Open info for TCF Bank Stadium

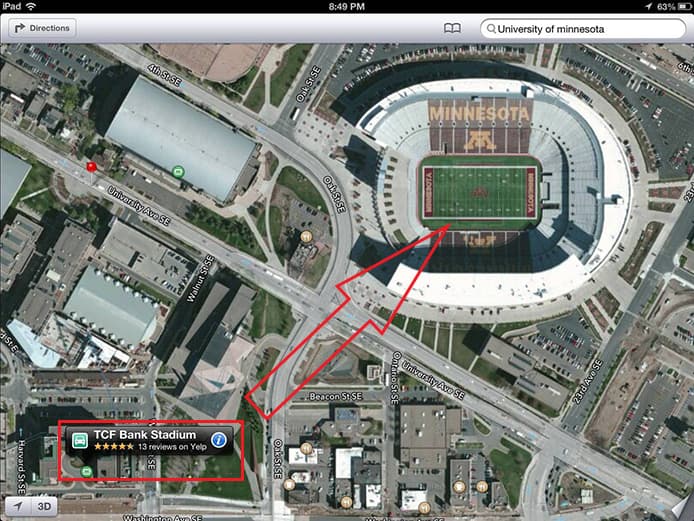(x=218, y=440)
